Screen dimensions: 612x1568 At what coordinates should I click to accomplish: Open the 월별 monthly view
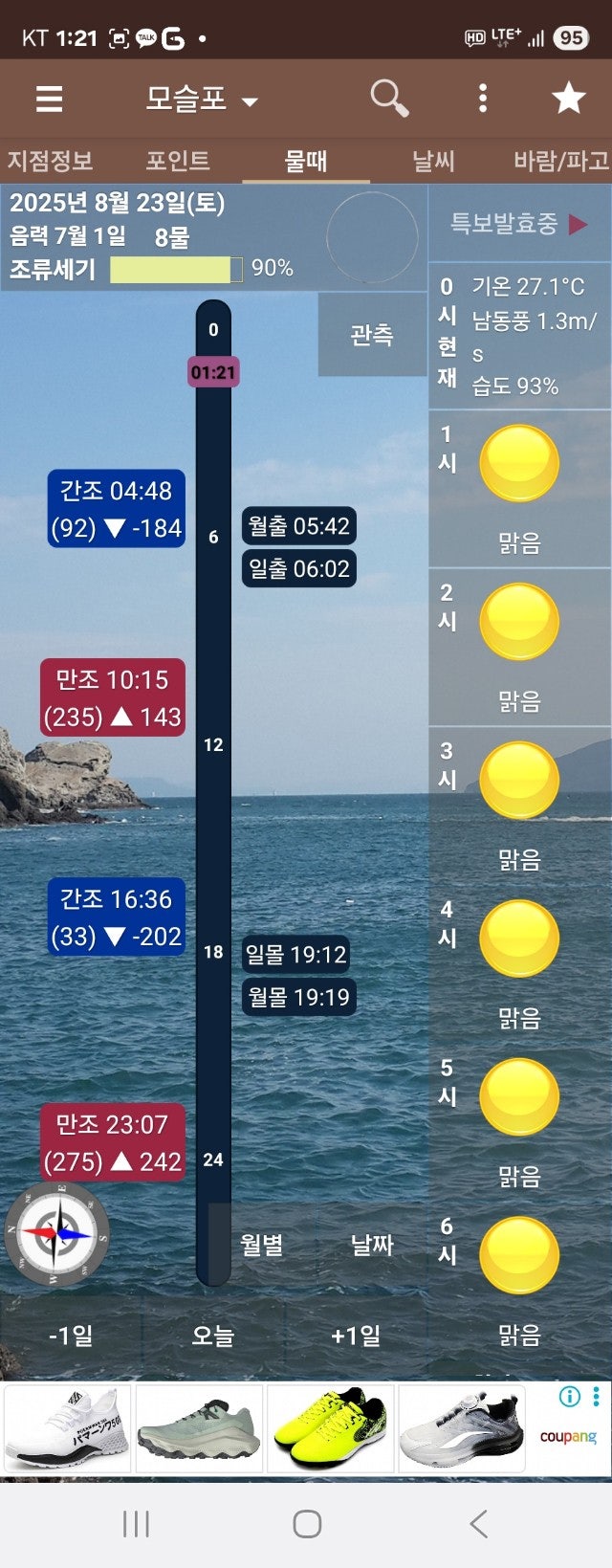pos(262,1245)
